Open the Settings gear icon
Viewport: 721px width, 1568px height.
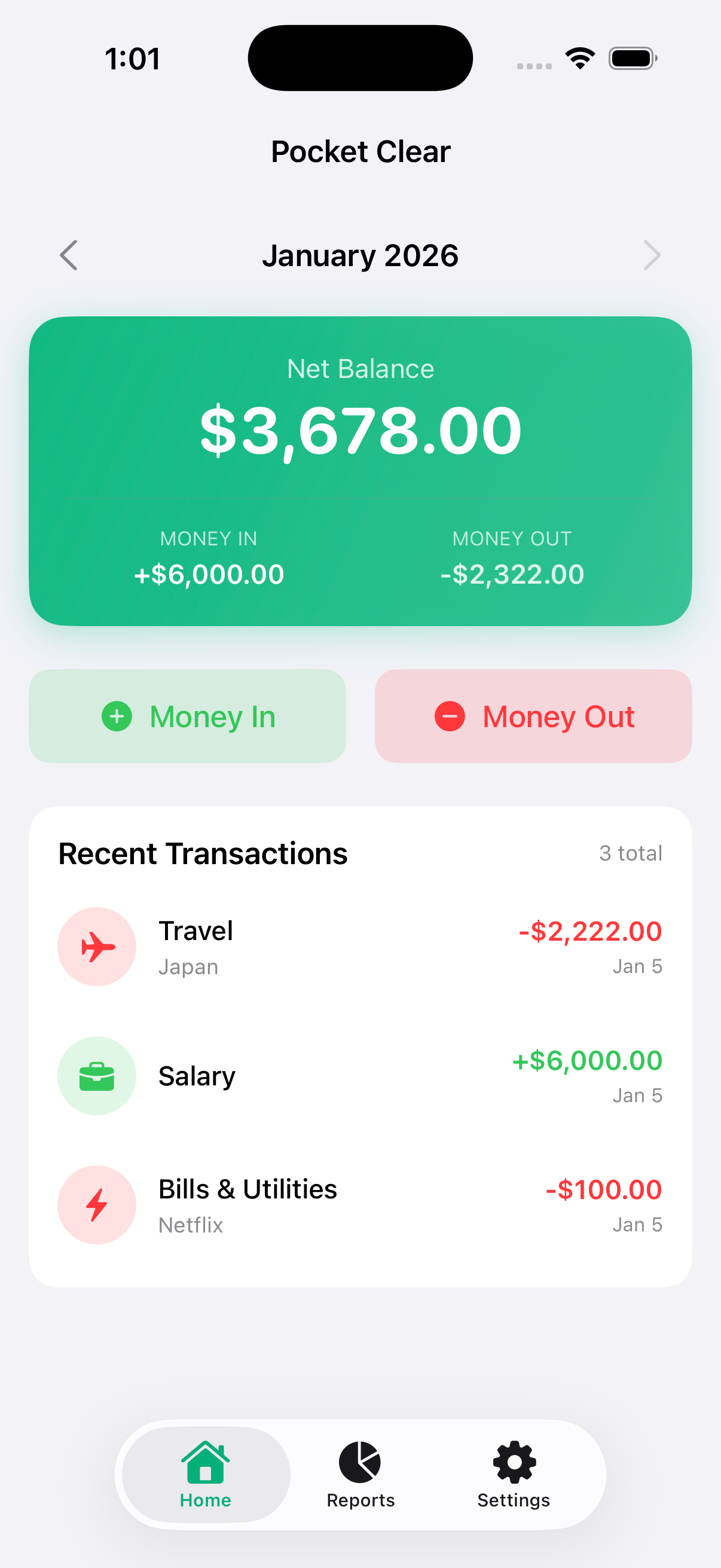514,1461
